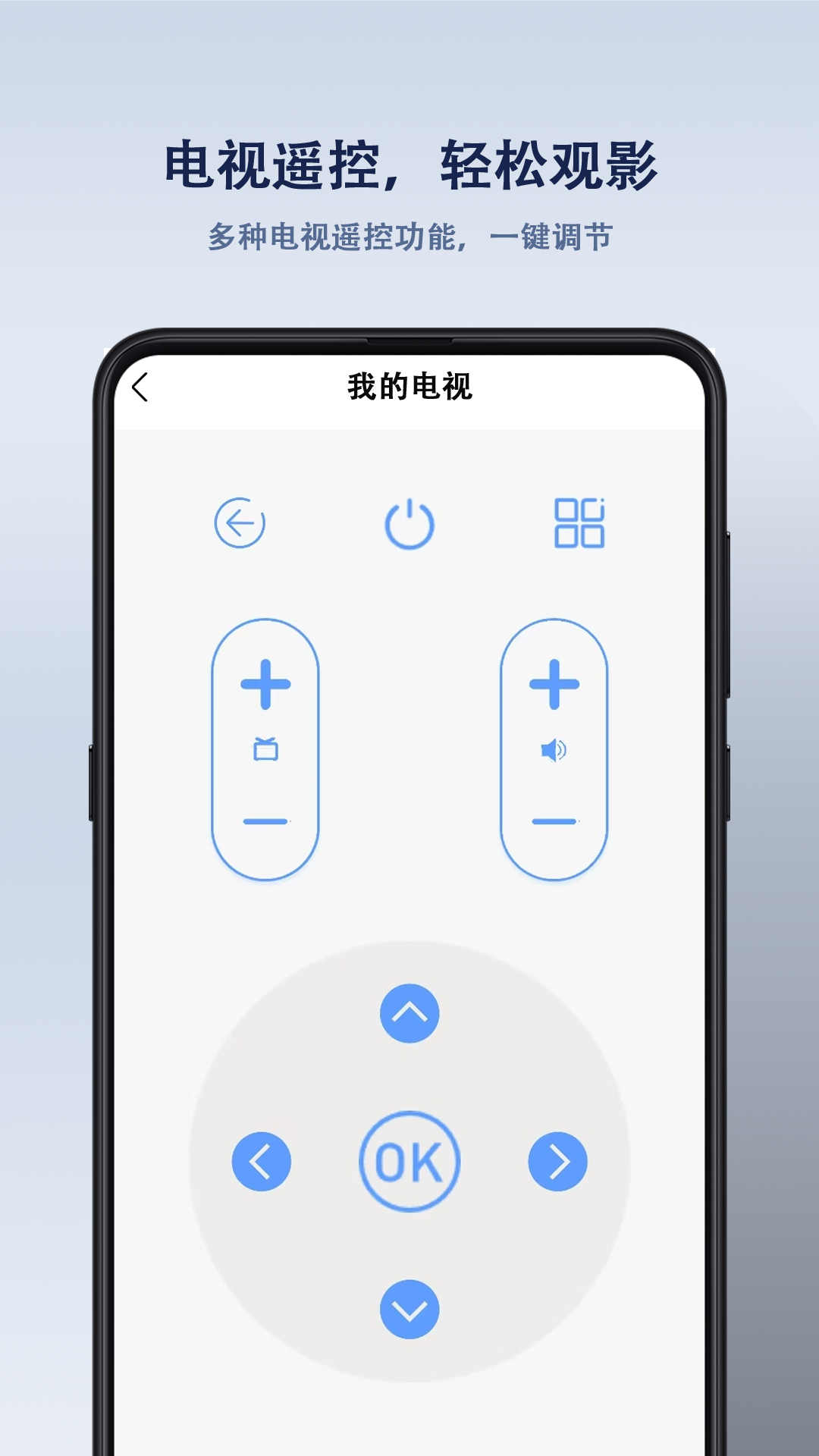The height and width of the screenshot is (1456, 819).
Task: Select the volume rocker control
Action: (553, 747)
